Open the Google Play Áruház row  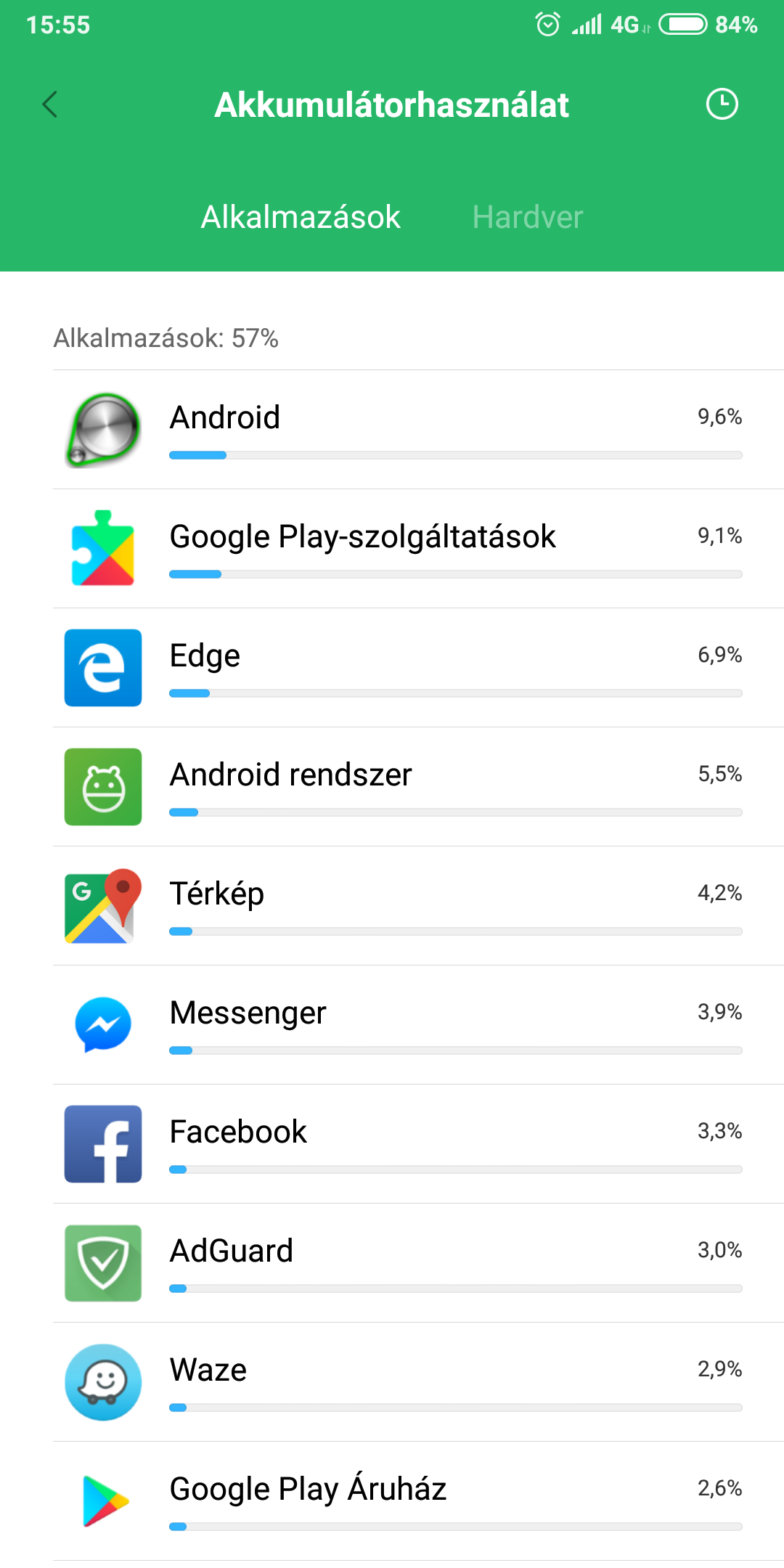[x=418, y=1501]
